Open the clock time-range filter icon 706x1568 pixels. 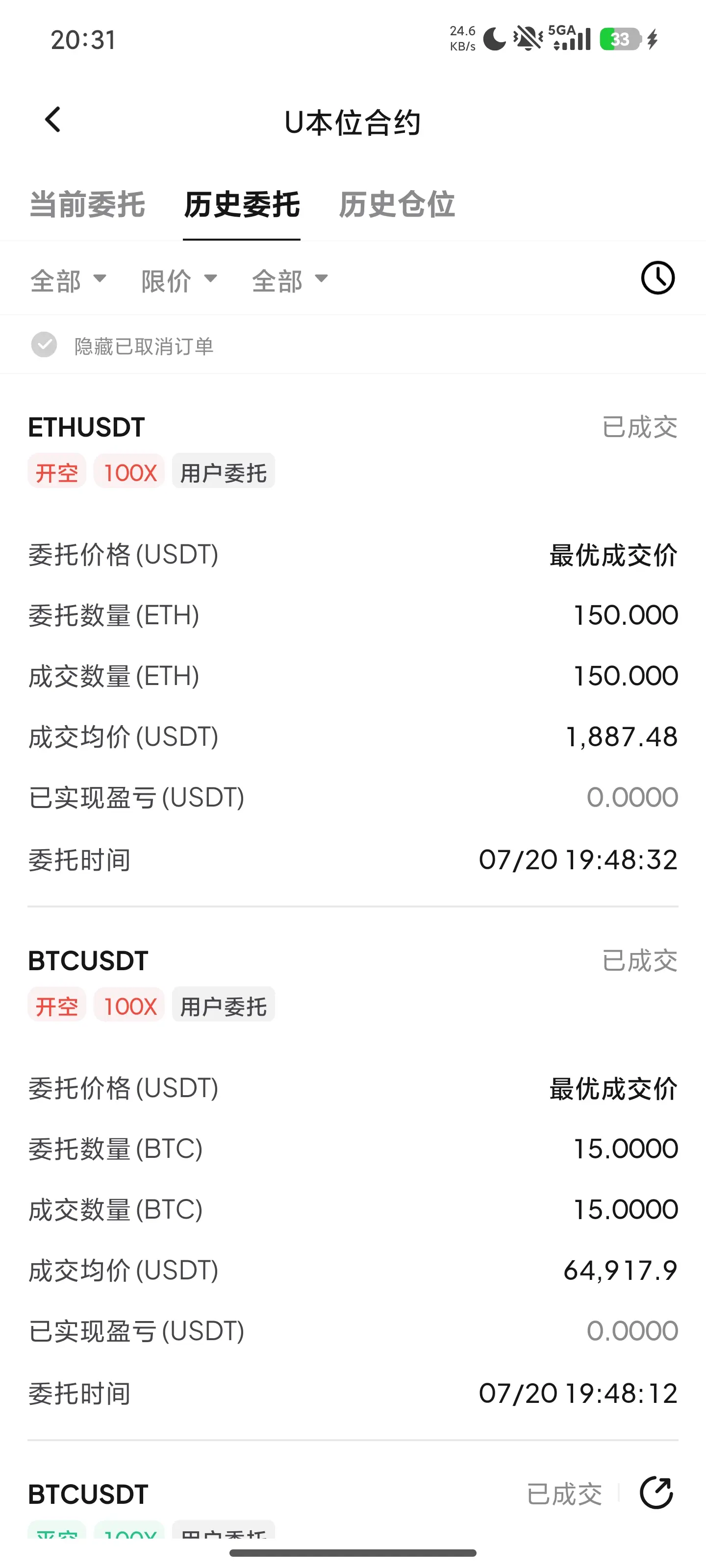(x=658, y=278)
